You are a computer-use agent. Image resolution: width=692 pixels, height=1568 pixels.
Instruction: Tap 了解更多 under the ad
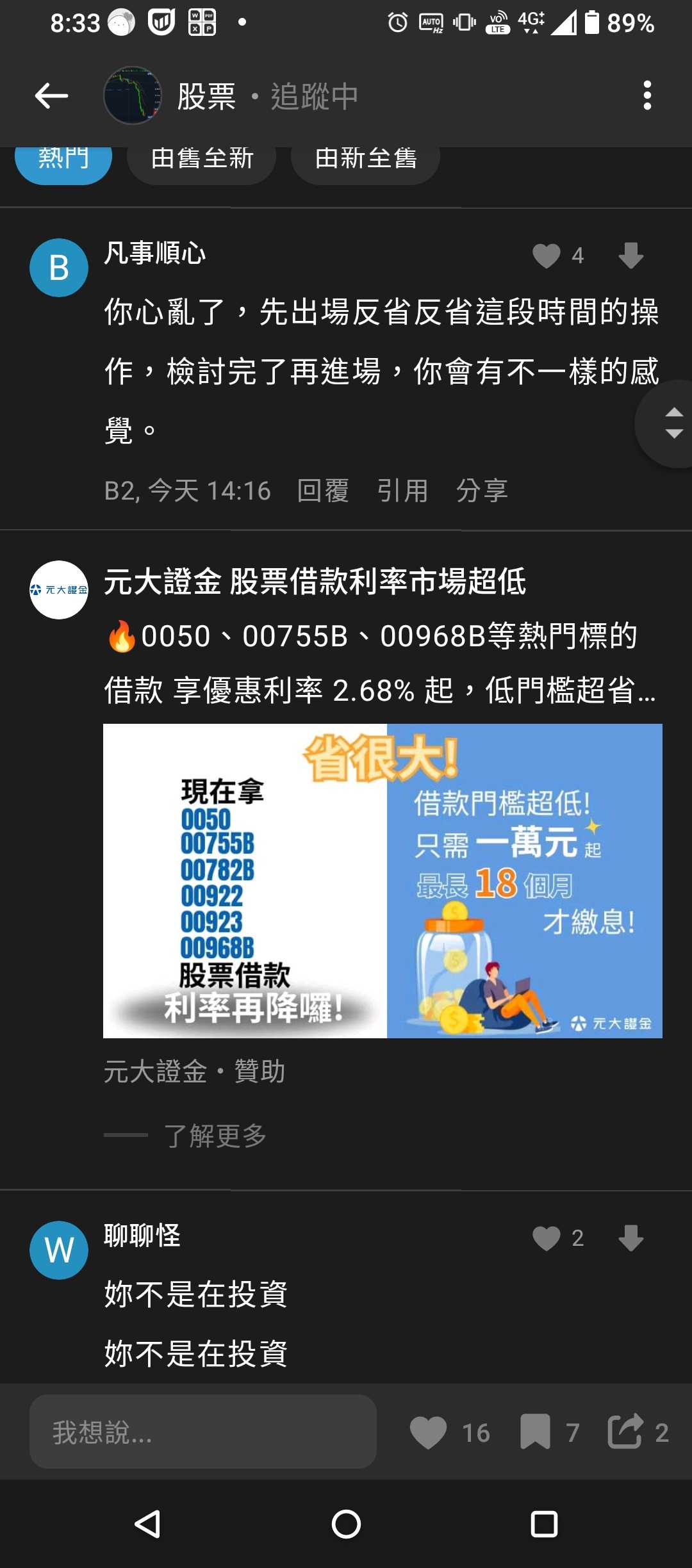215,1136
